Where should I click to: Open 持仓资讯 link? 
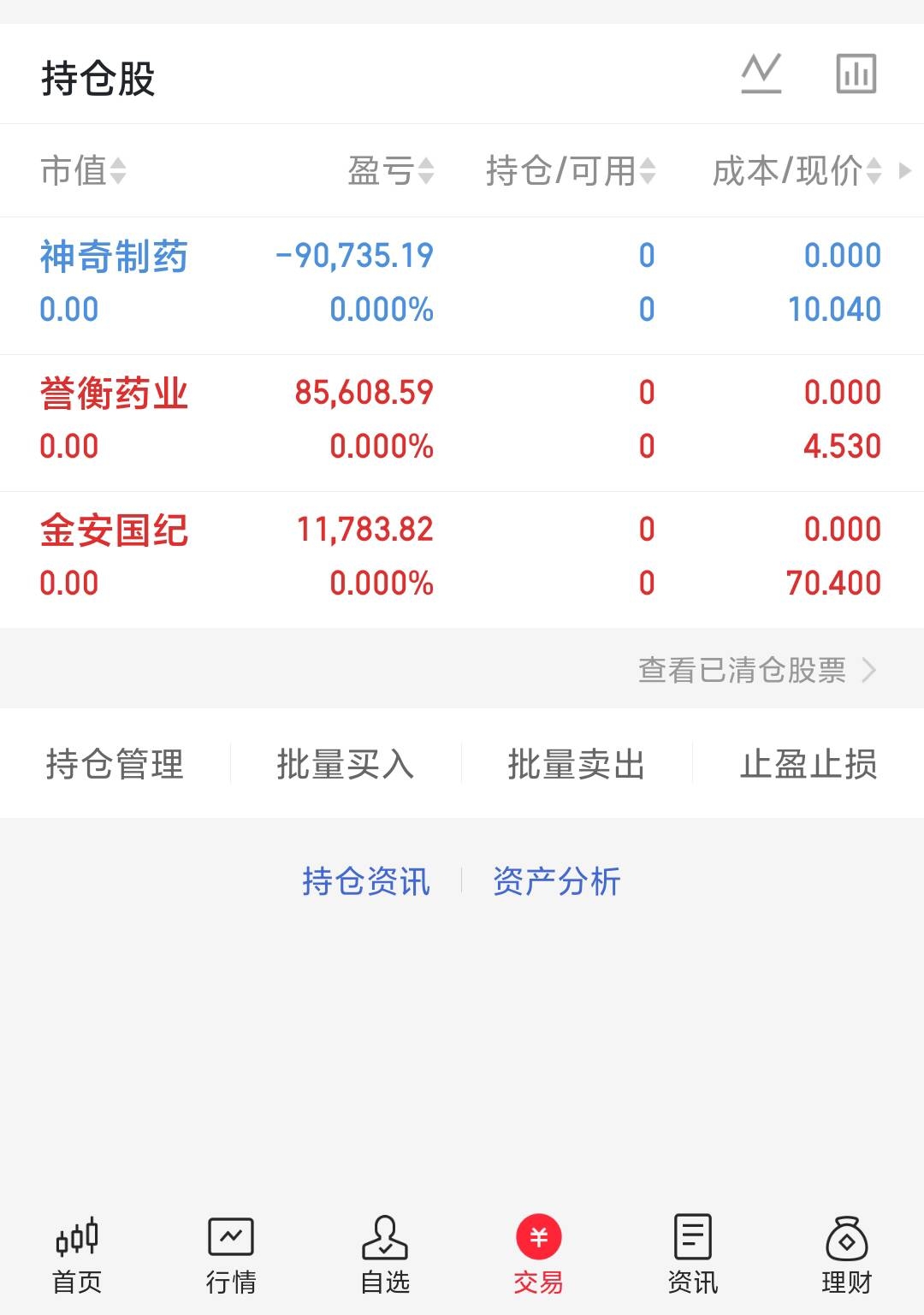[366, 881]
